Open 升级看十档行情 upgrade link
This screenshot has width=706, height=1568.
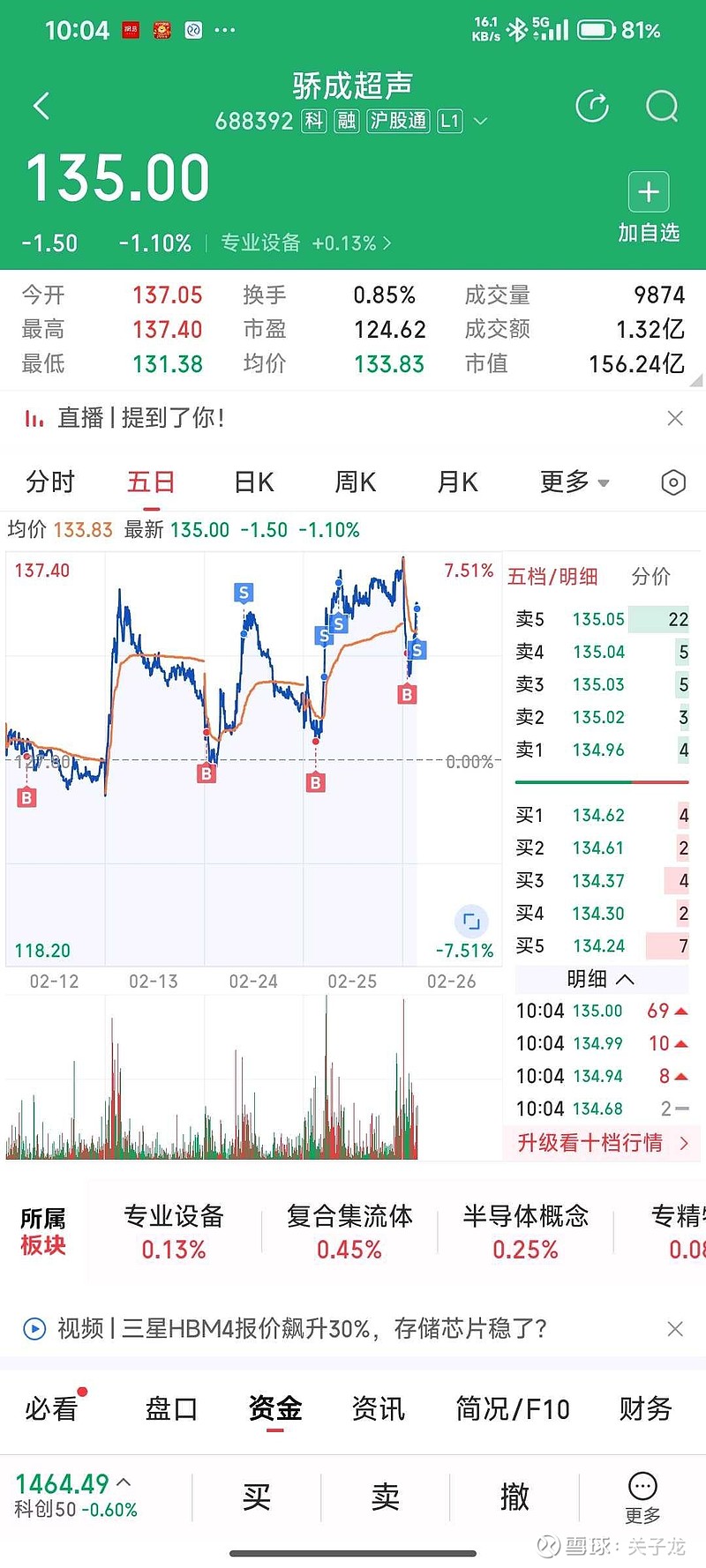coord(601,1141)
